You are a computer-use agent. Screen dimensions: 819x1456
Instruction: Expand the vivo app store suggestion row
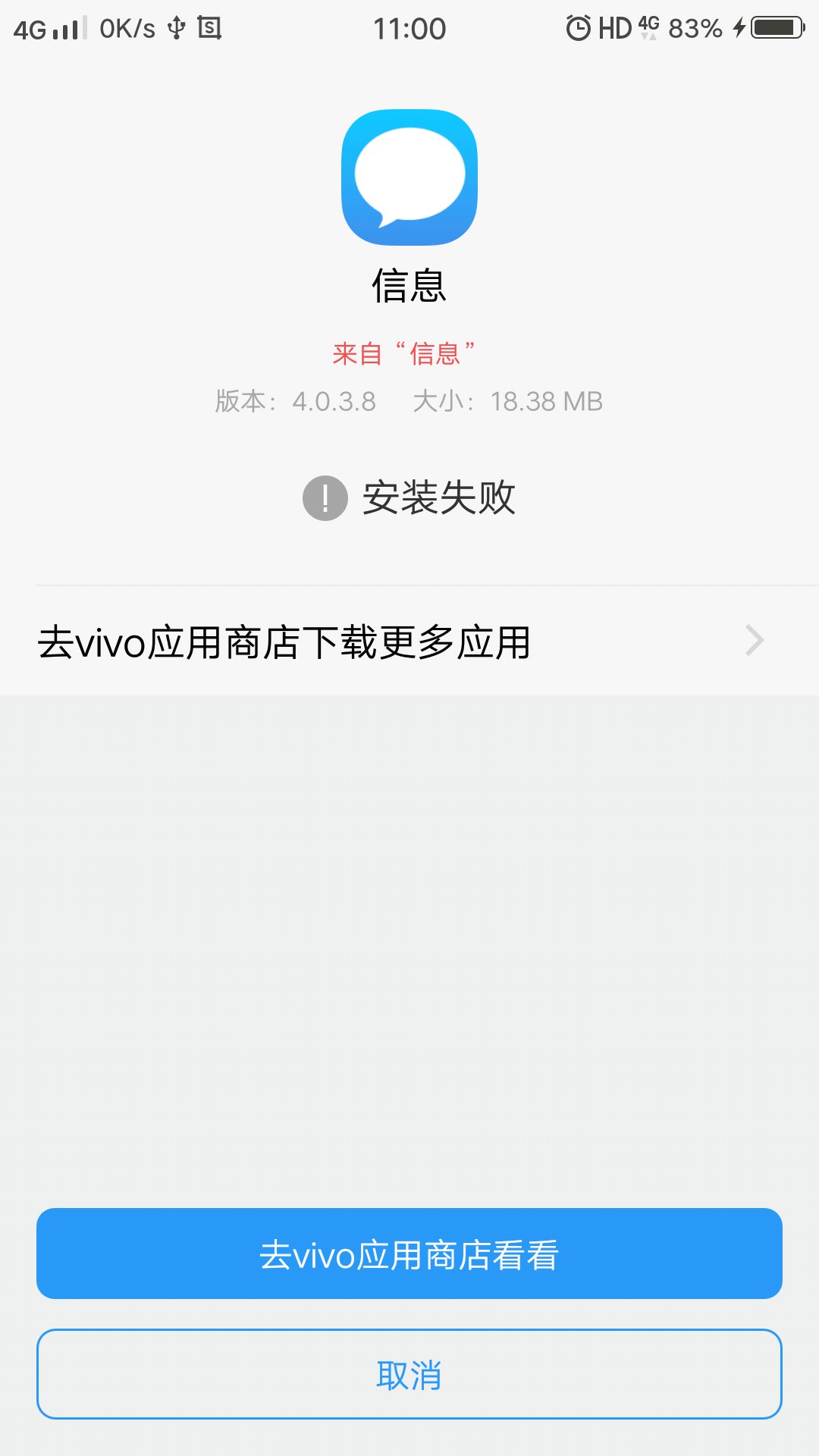click(x=409, y=641)
